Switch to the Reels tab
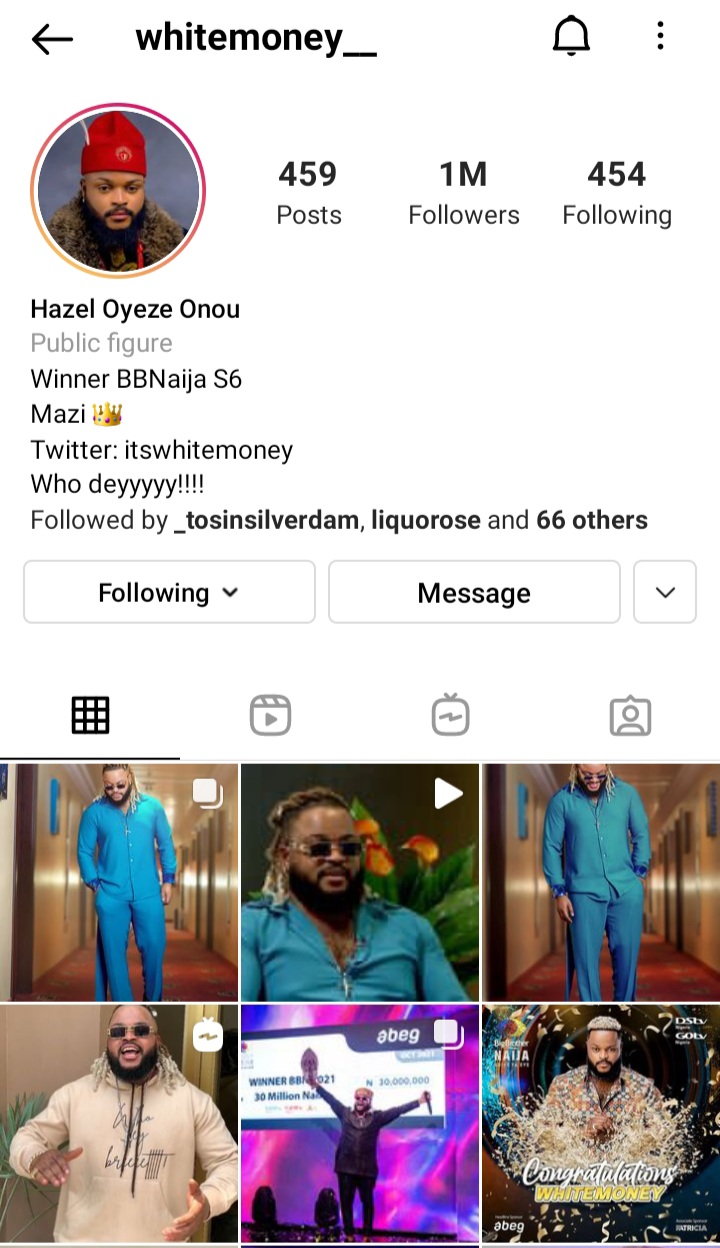The image size is (720, 1248). coord(270,716)
